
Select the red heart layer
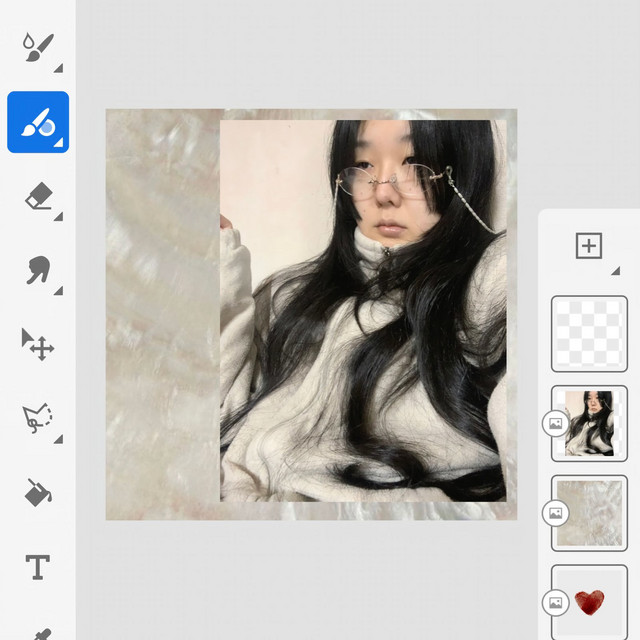click(589, 601)
